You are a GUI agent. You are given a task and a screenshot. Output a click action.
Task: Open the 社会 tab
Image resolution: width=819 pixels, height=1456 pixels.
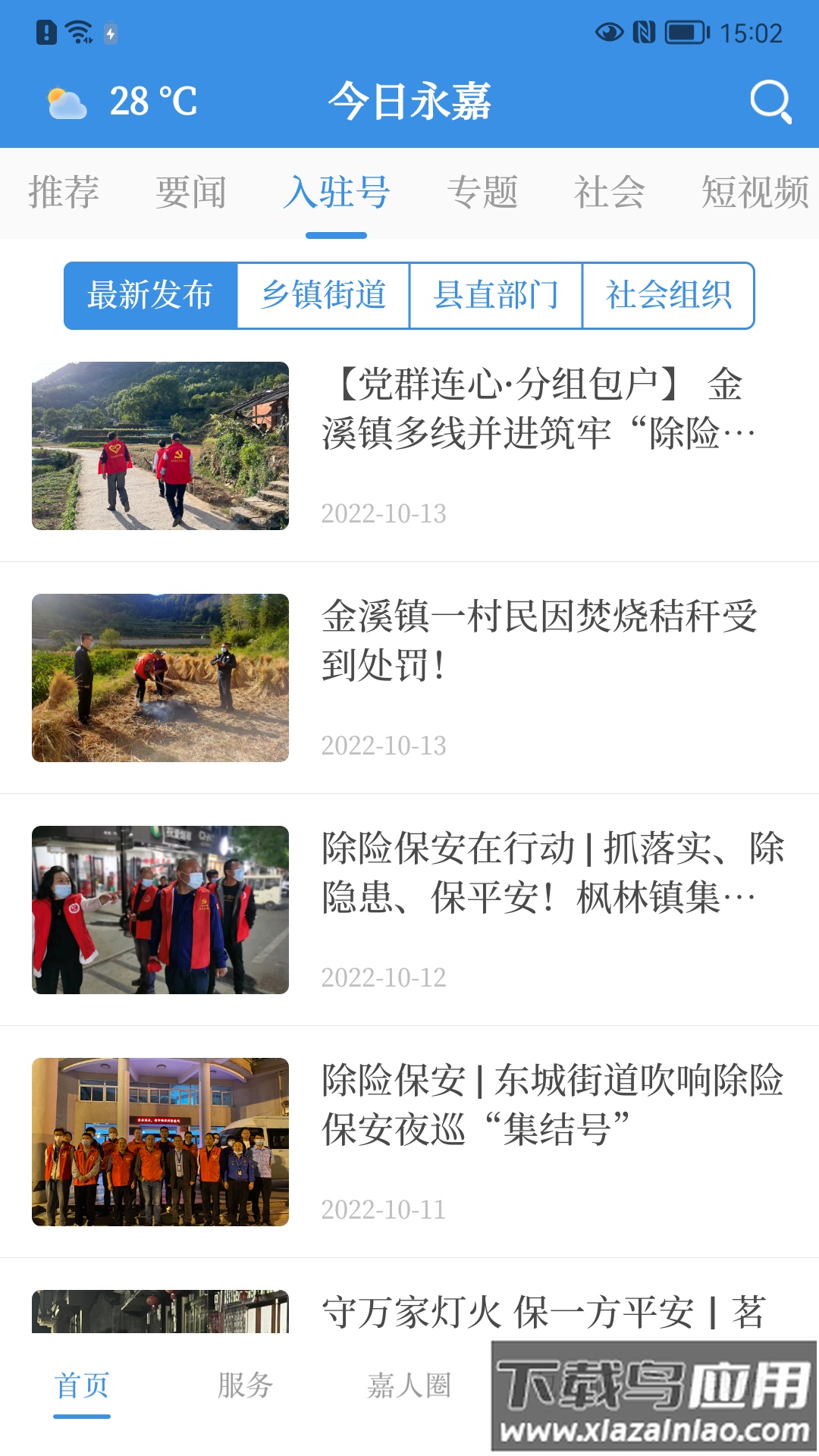[610, 193]
